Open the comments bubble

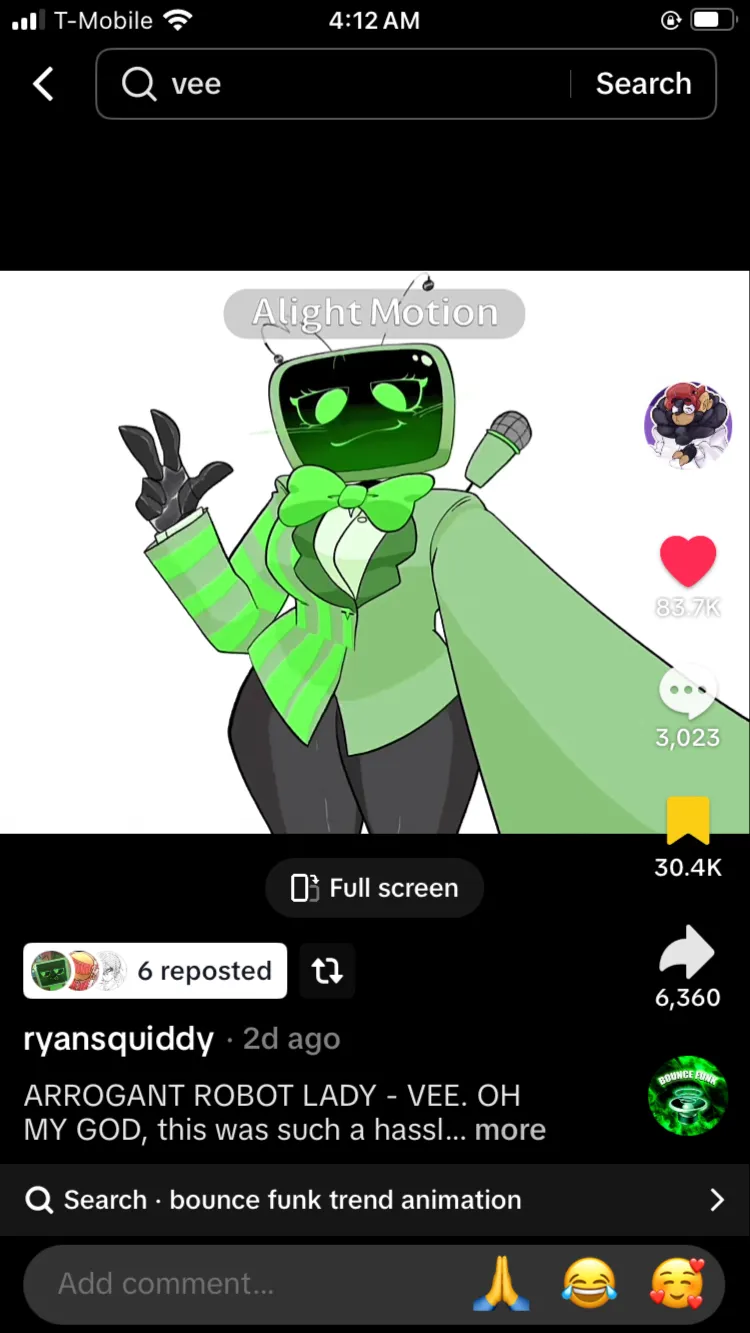point(688,693)
